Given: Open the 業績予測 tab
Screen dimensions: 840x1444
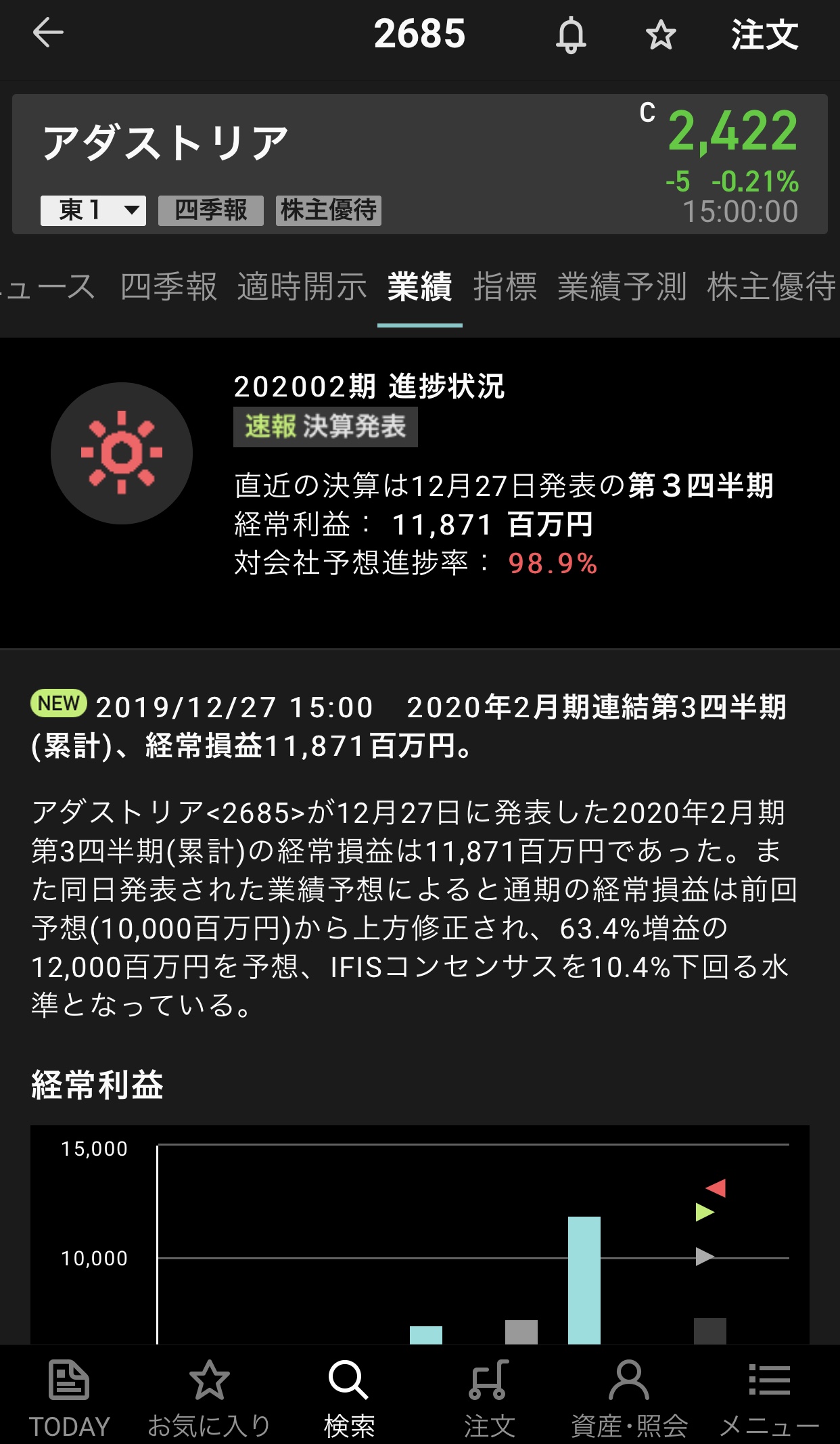Looking at the screenshot, I should (x=622, y=286).
